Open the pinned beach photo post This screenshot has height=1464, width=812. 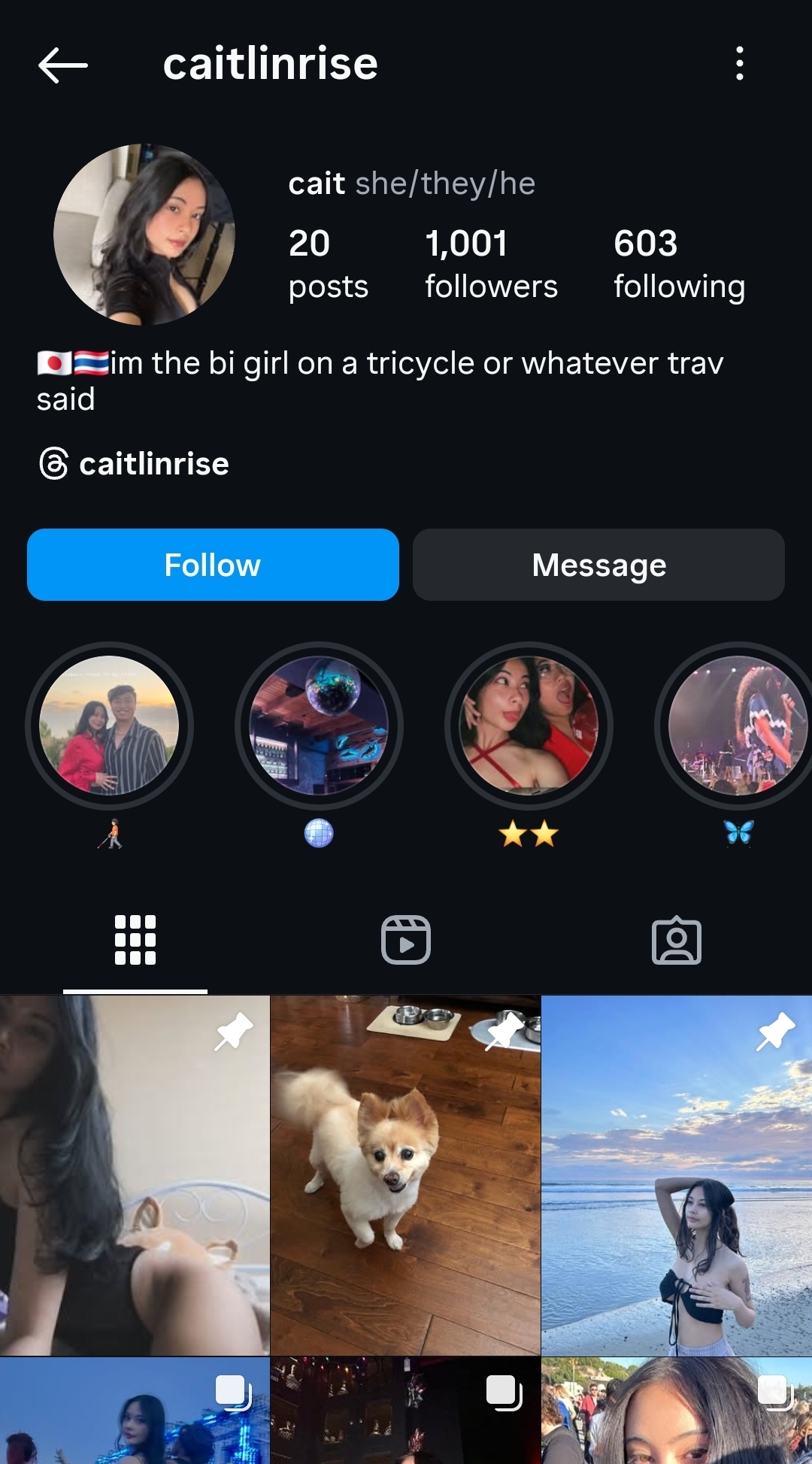coord(677,1175)
